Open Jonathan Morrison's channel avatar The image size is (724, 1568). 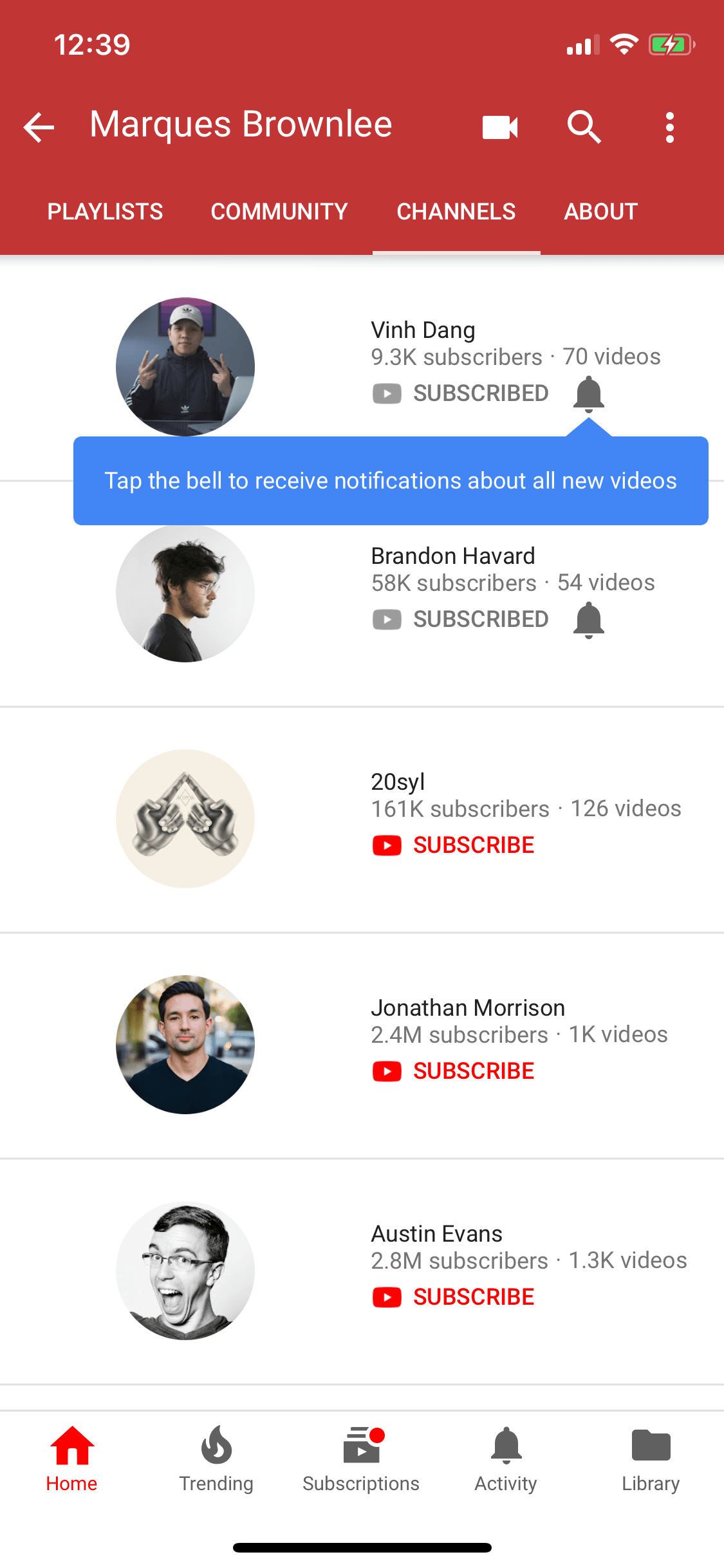[185, 1045]
